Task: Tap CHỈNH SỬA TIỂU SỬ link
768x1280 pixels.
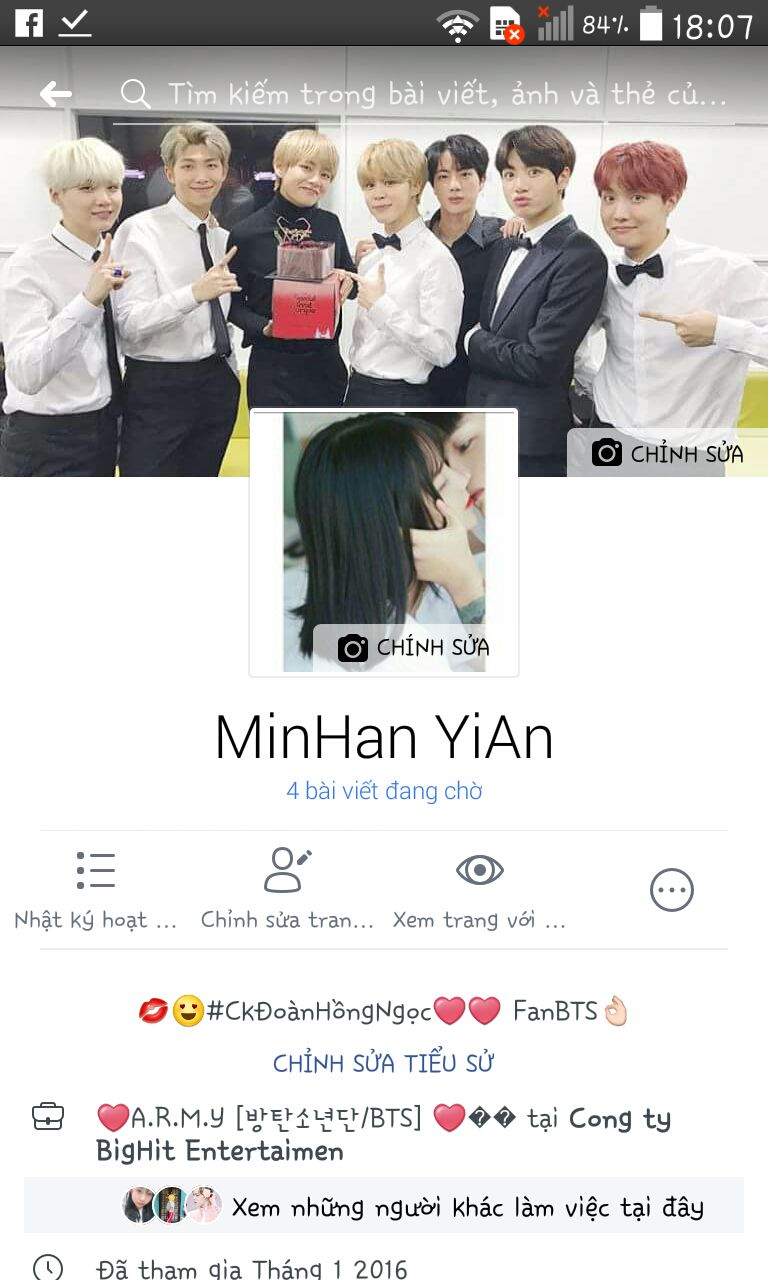Action: tap(384, 1063)
